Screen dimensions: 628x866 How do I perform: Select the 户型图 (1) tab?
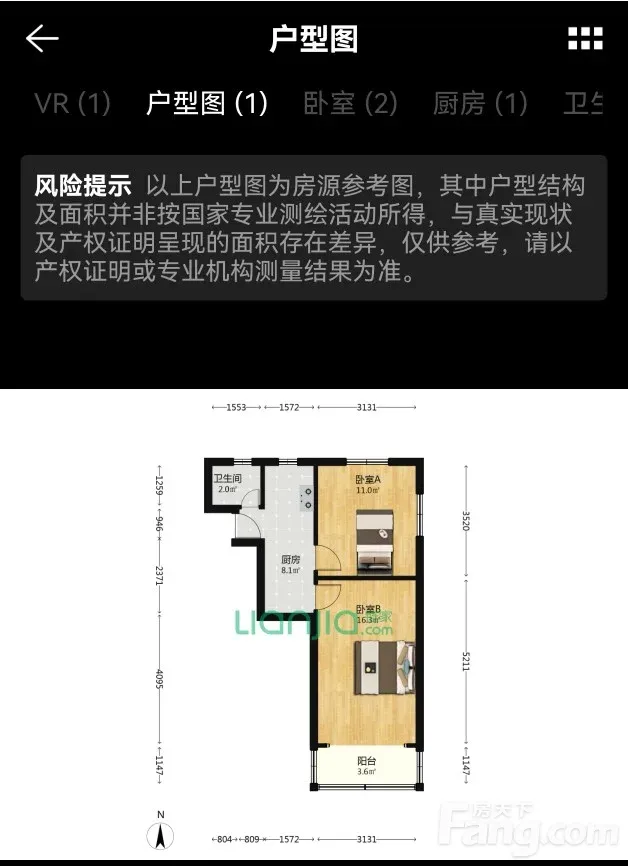(207, 103)
